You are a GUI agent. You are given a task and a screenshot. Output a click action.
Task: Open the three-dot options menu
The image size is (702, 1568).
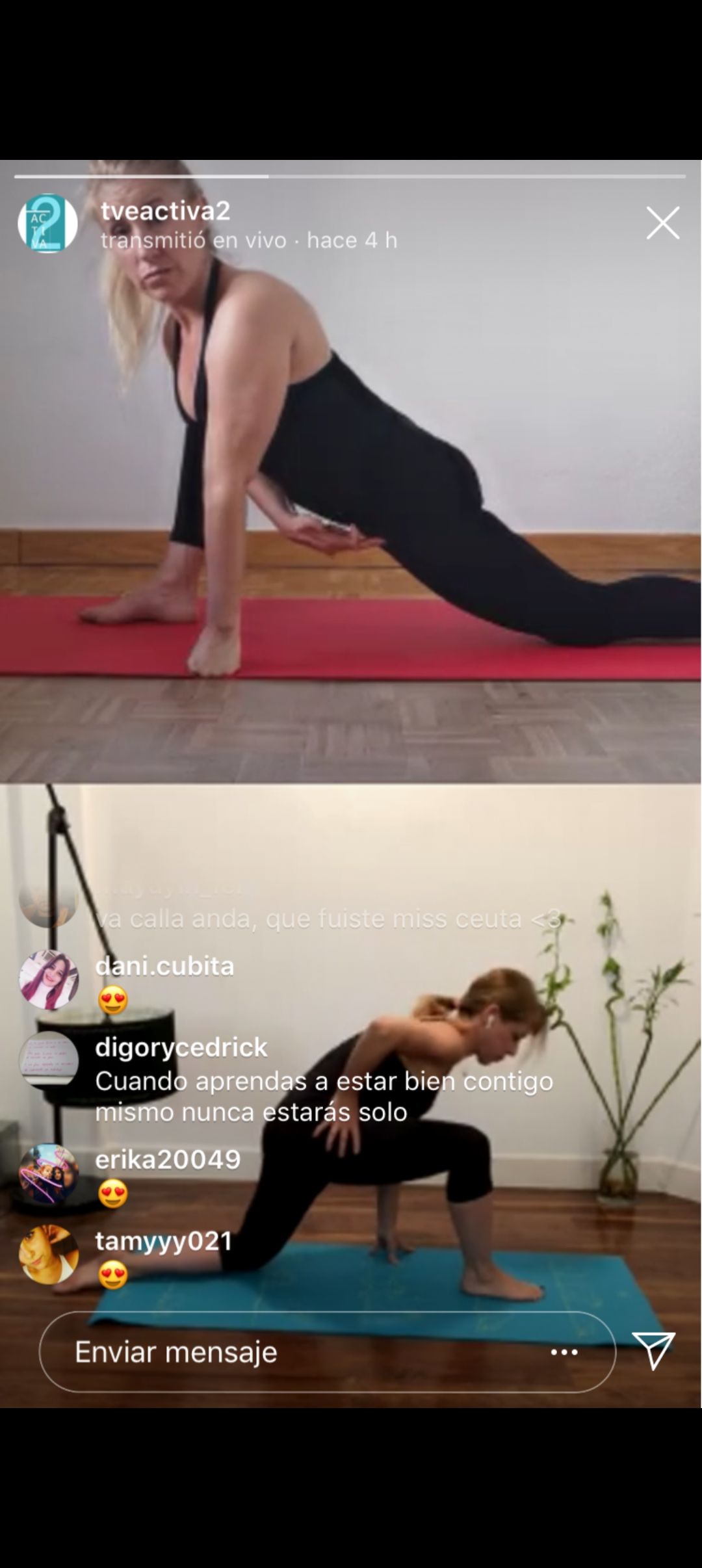tap(564, 1352)
